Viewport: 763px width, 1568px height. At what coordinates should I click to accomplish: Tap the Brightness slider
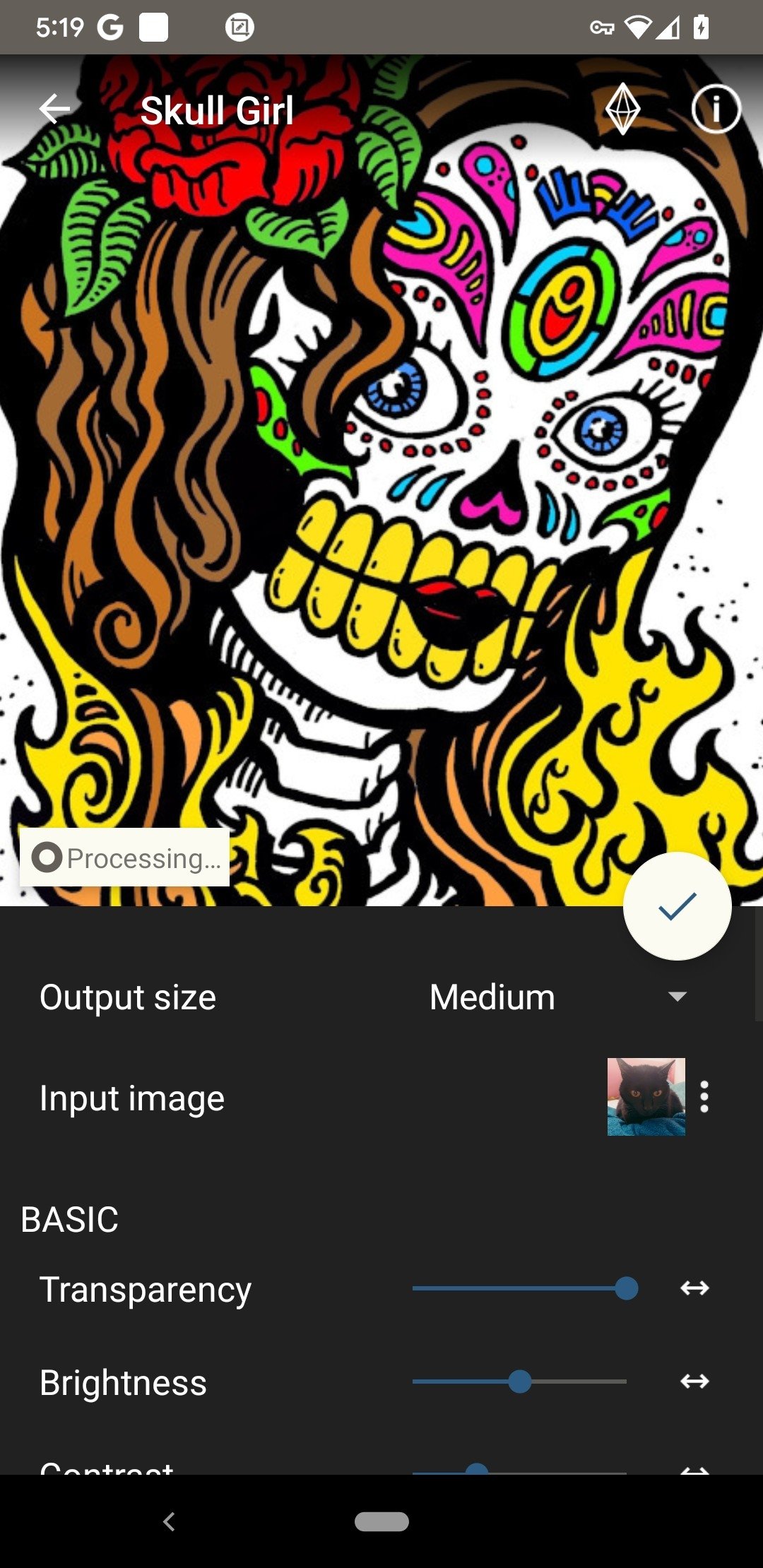pos(519,1382)
